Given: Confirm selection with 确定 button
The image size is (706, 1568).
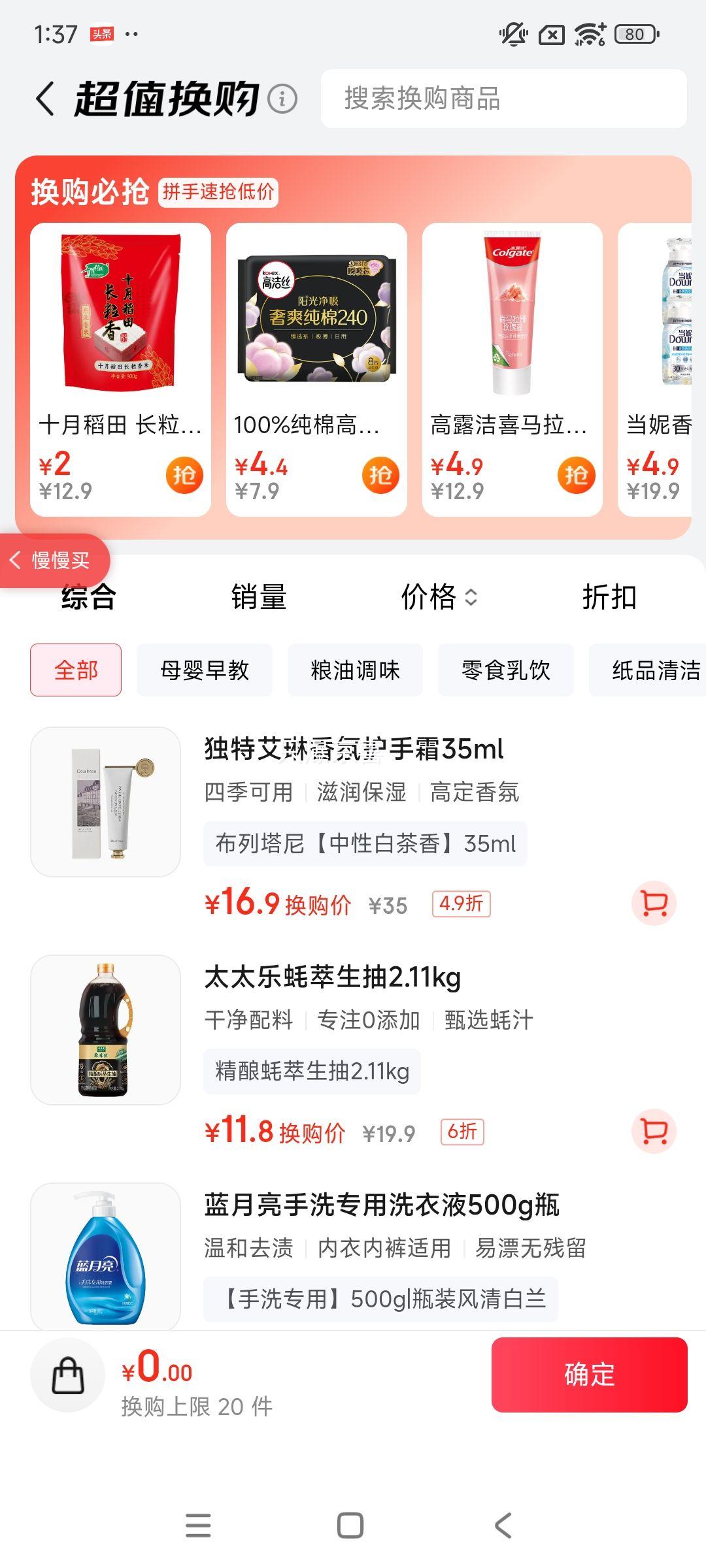Looking at the screenshot, I should tap(589, 1375).
